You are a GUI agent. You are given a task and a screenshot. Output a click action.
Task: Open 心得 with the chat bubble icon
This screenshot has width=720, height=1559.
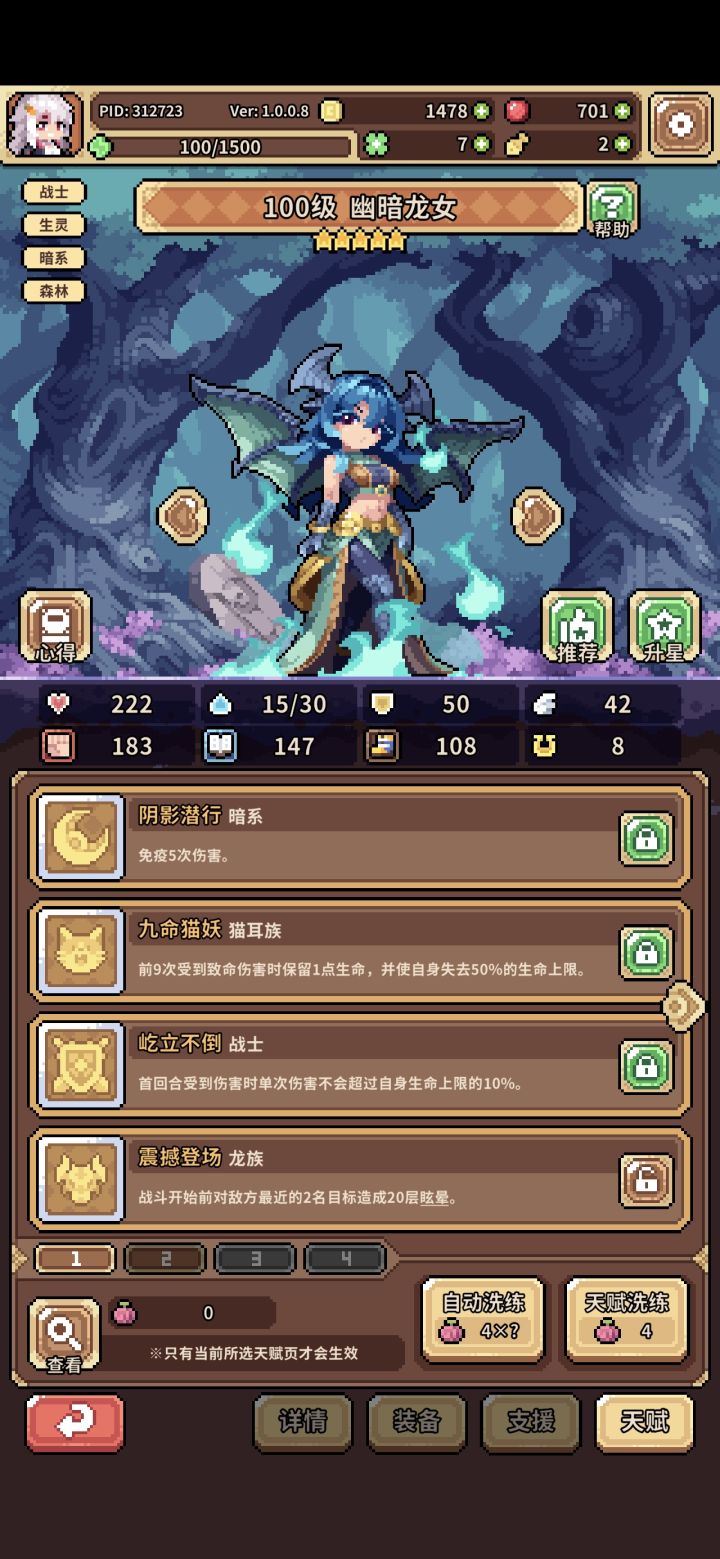point(55,627)
